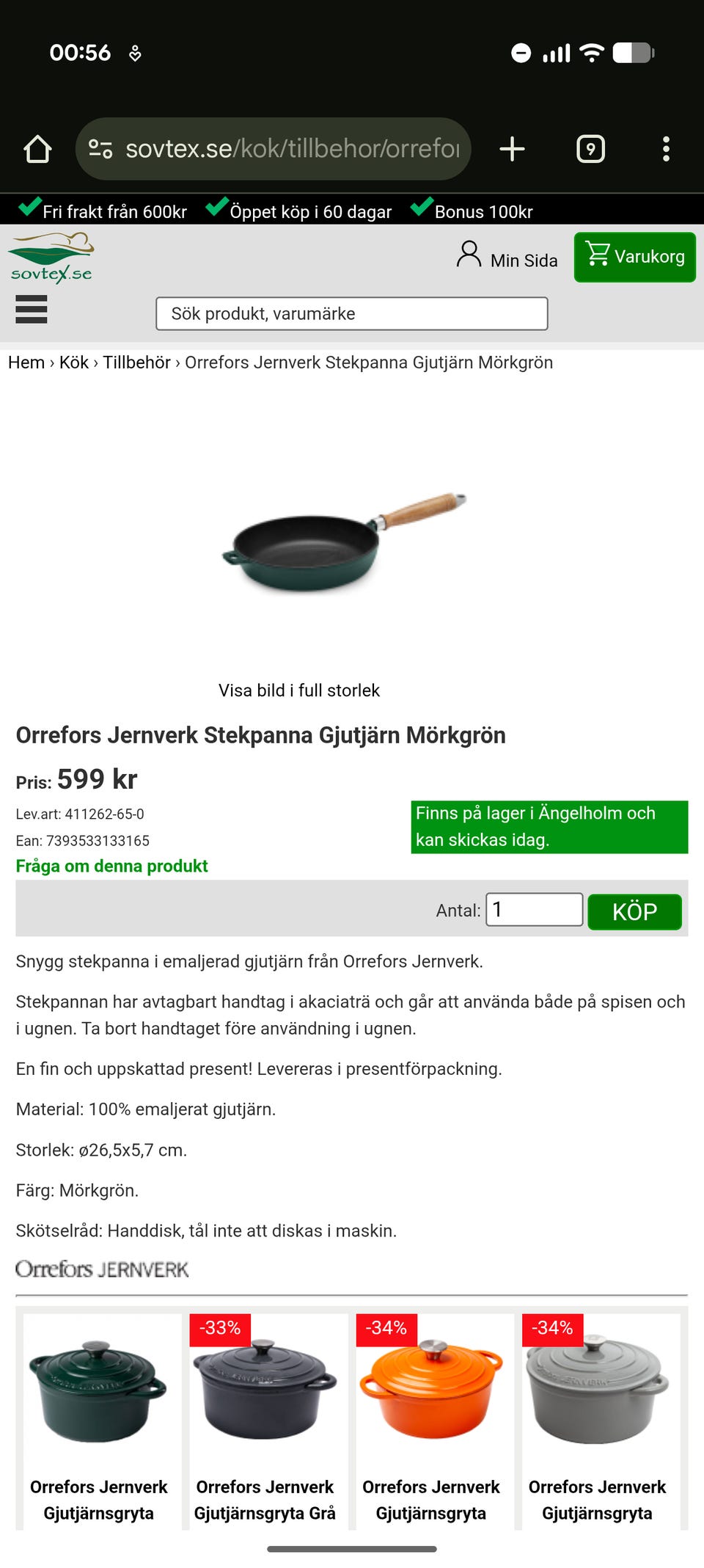Click the Antal quantity field

click(x=534, y=910)
